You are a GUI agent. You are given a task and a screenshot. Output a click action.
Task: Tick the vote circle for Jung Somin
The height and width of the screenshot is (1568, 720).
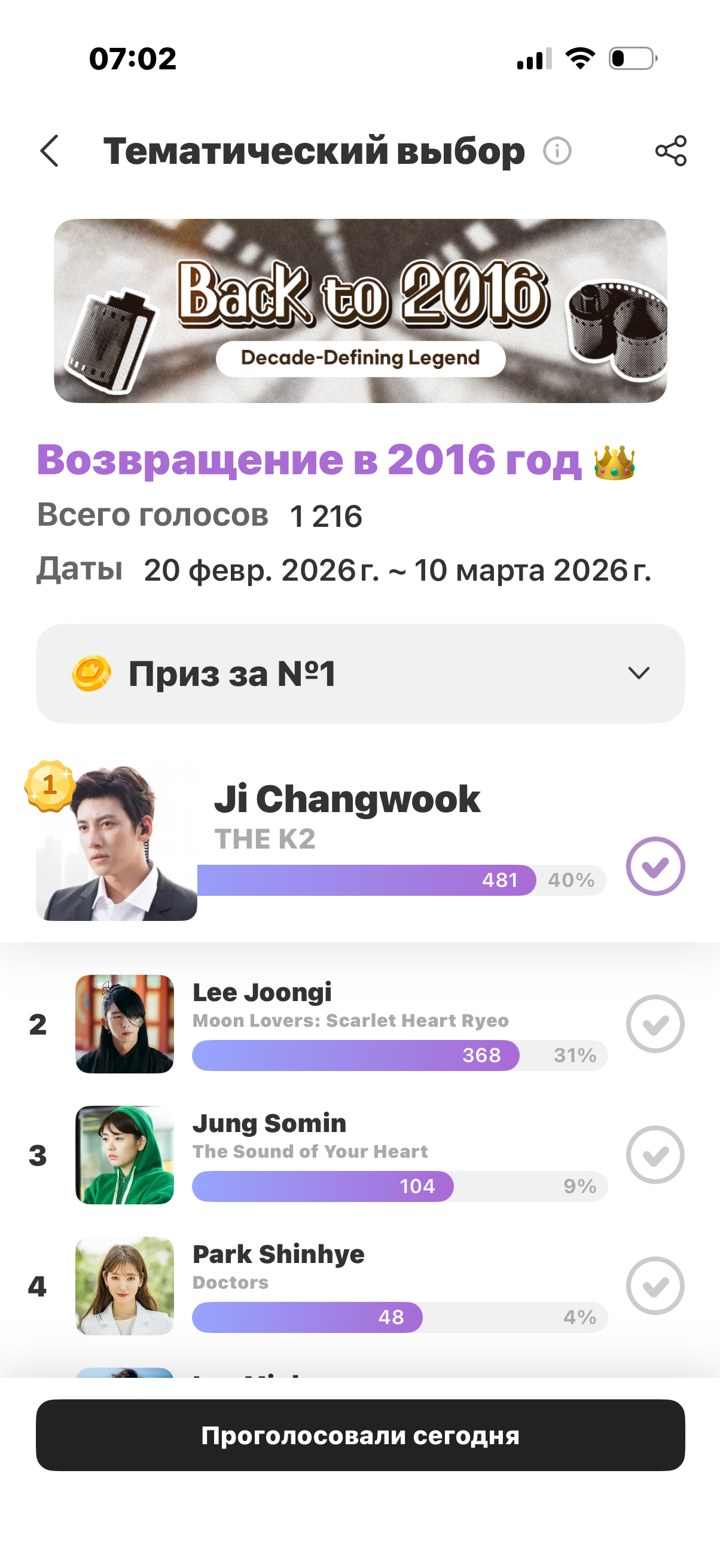coord(655,1155)
